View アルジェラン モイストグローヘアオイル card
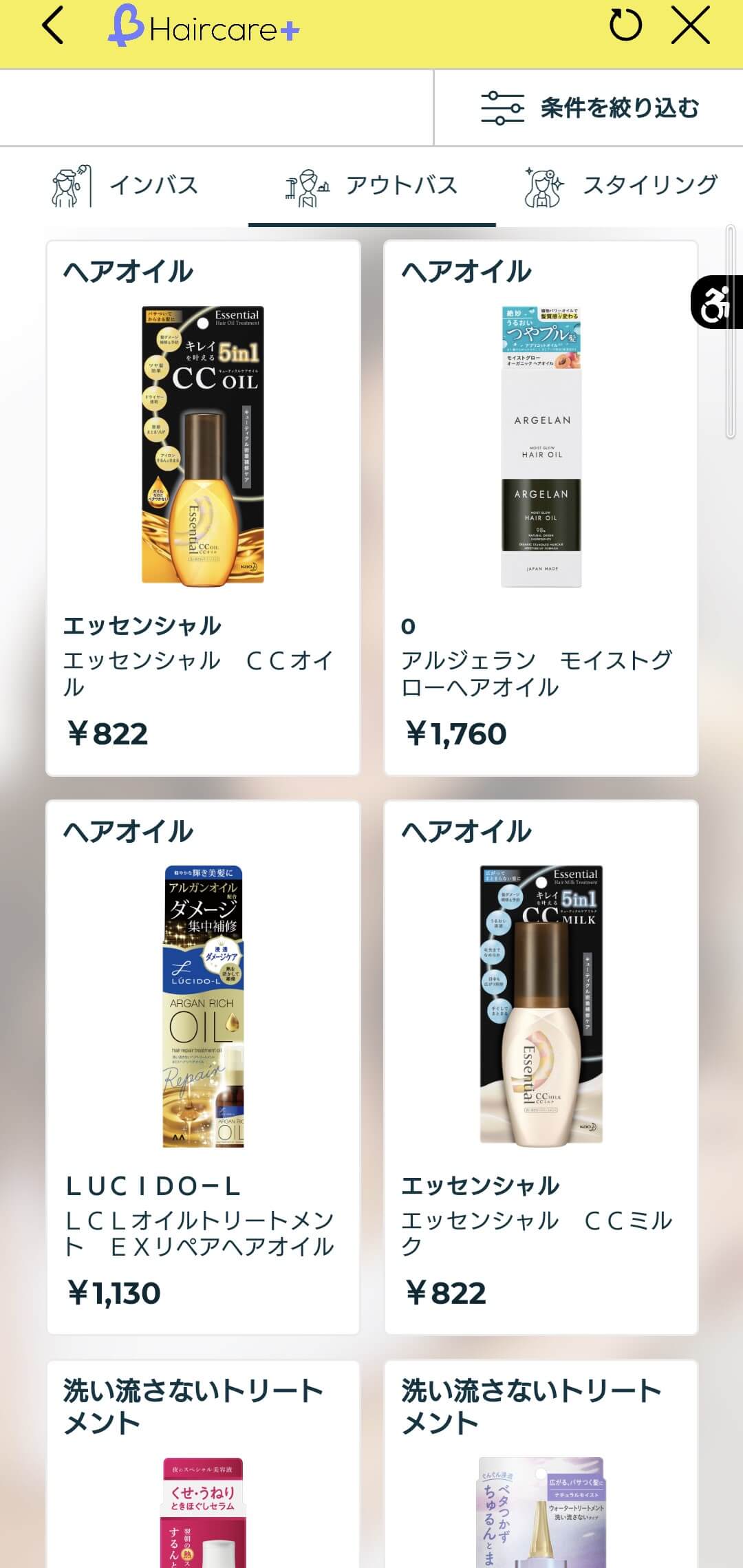Viewport: 743px width, 1568px height. [541, 508]
